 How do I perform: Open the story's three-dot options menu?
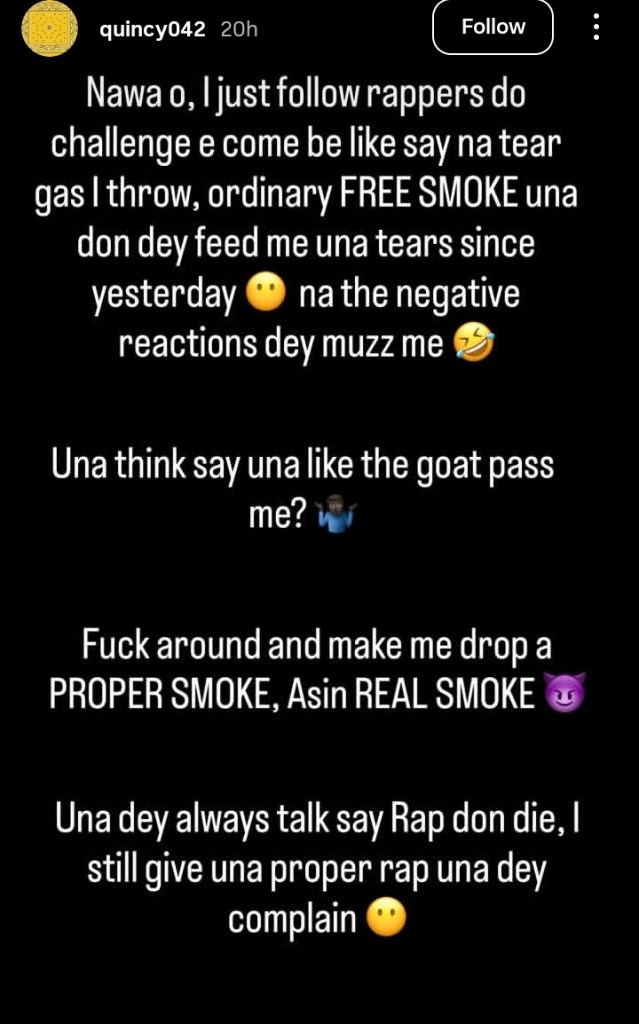[596, 28]
